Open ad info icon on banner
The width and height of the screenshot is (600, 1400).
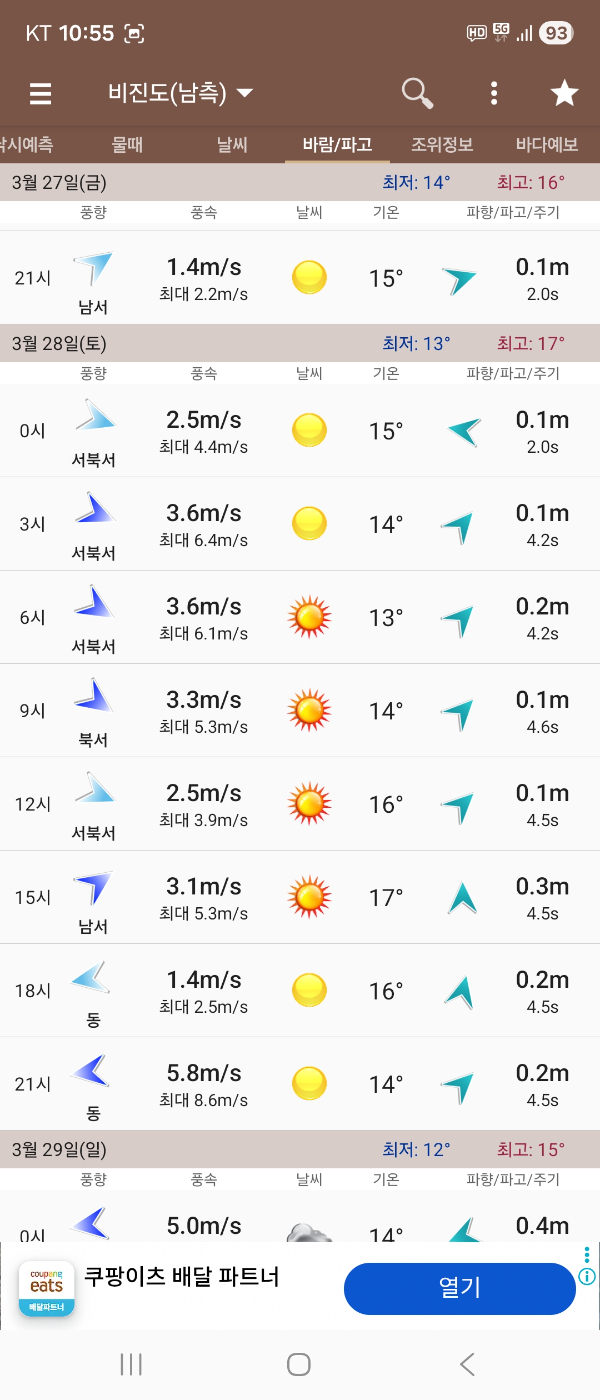coord(588,1276)
